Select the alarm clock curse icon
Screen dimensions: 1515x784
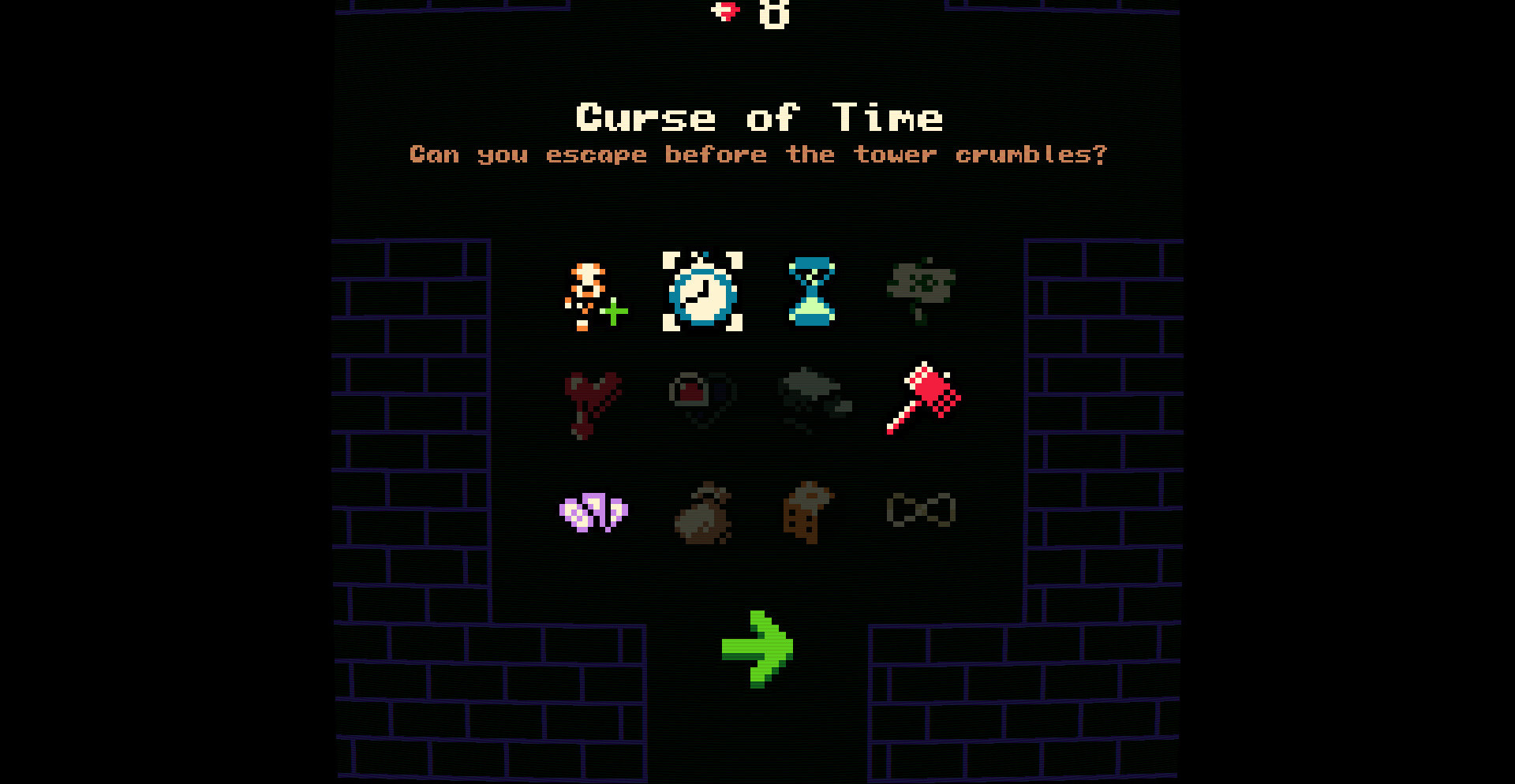pyautogui.click(x=702, y=293)
